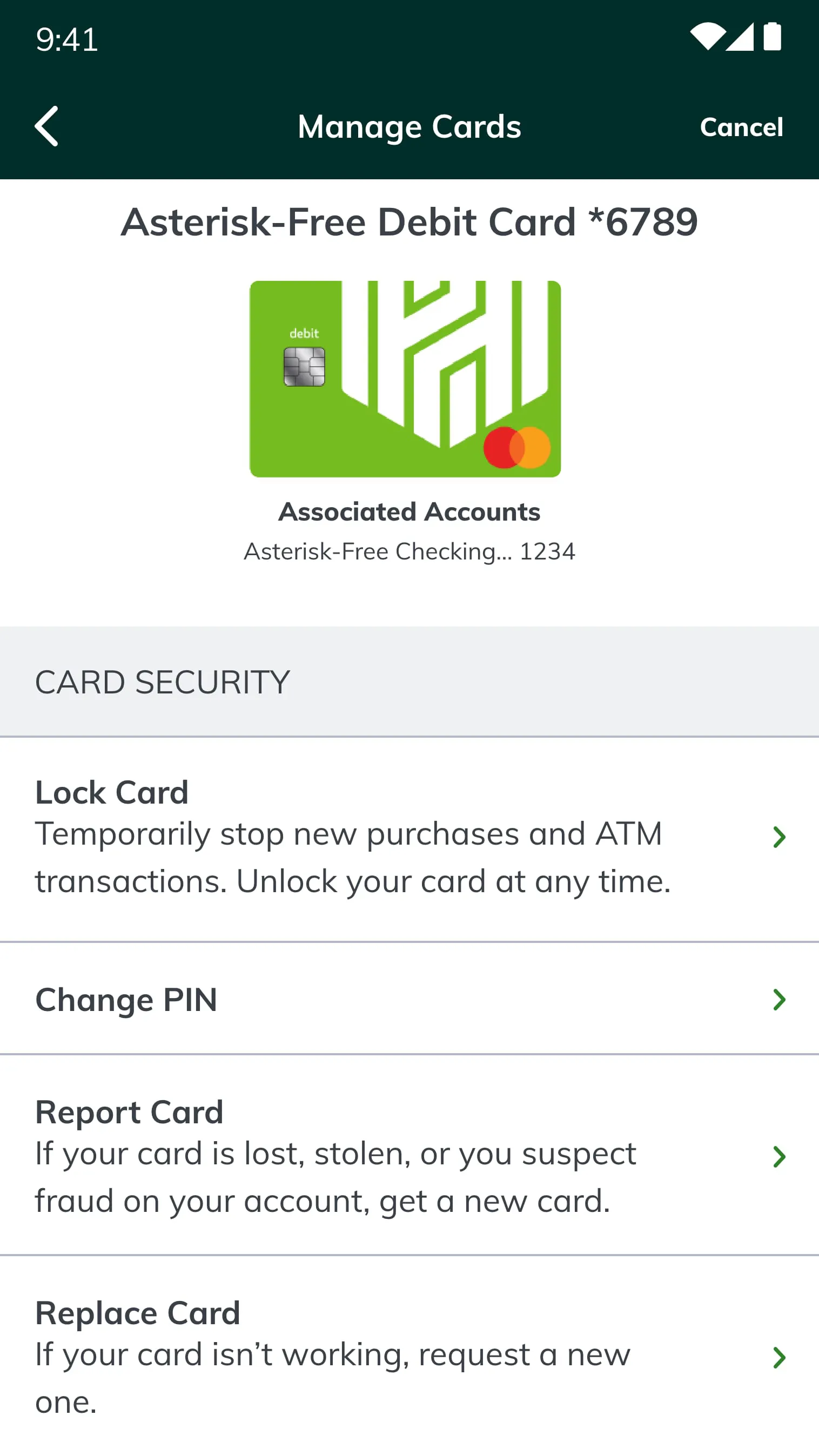The image size is (819, 1456).
Task: Expand Change PIN using the arrow
Action: (x=779, y=1000)
